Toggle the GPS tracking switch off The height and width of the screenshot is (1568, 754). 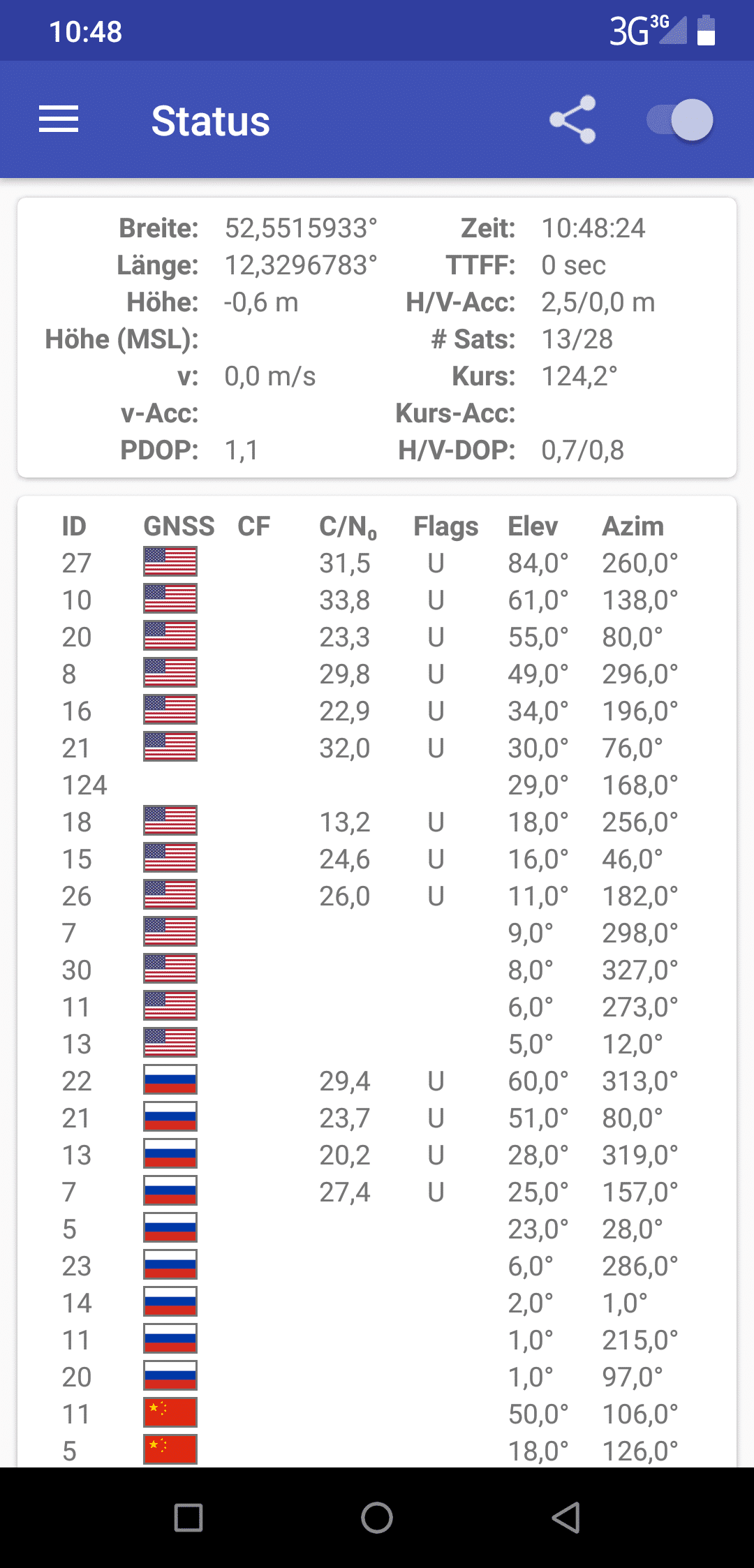point(680,119)
